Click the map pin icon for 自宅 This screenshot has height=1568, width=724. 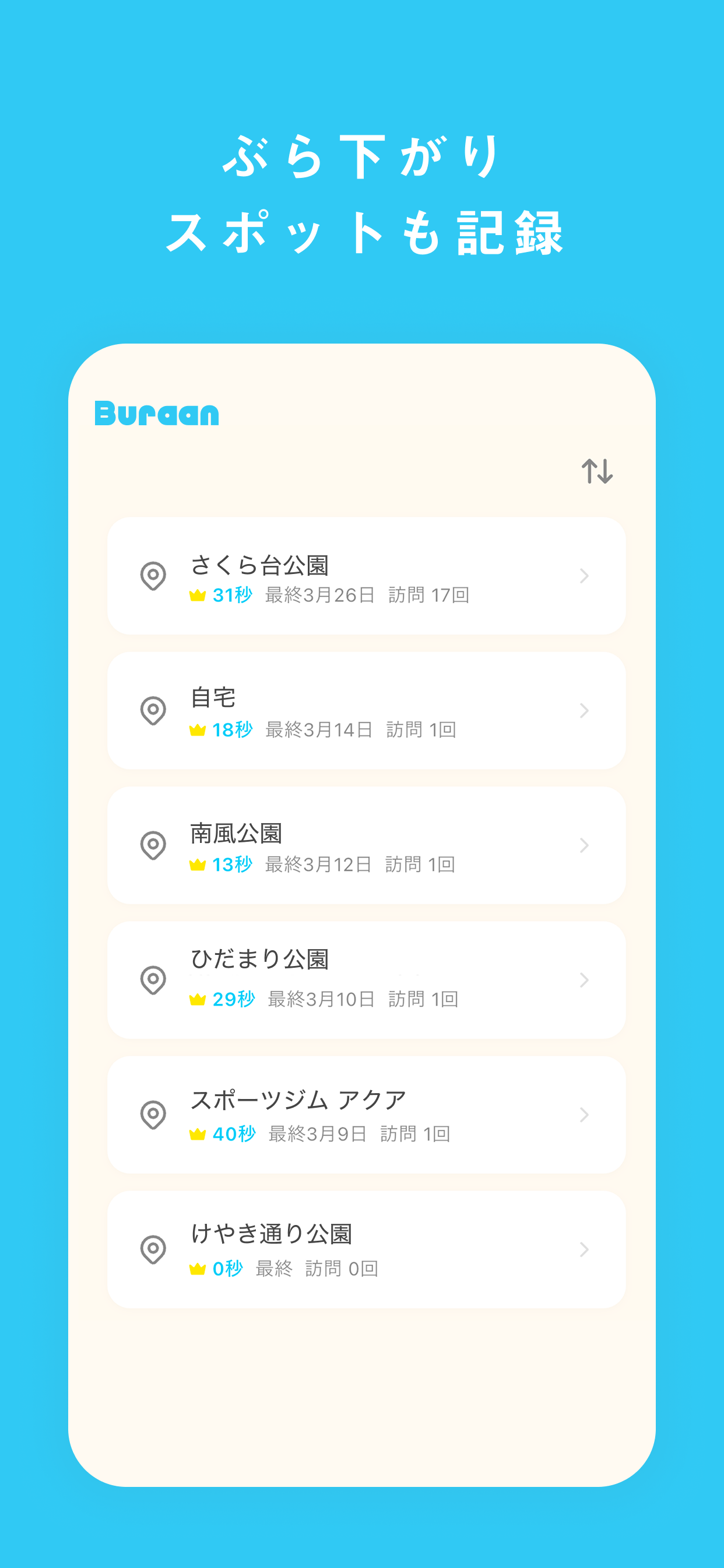(154, 710)
